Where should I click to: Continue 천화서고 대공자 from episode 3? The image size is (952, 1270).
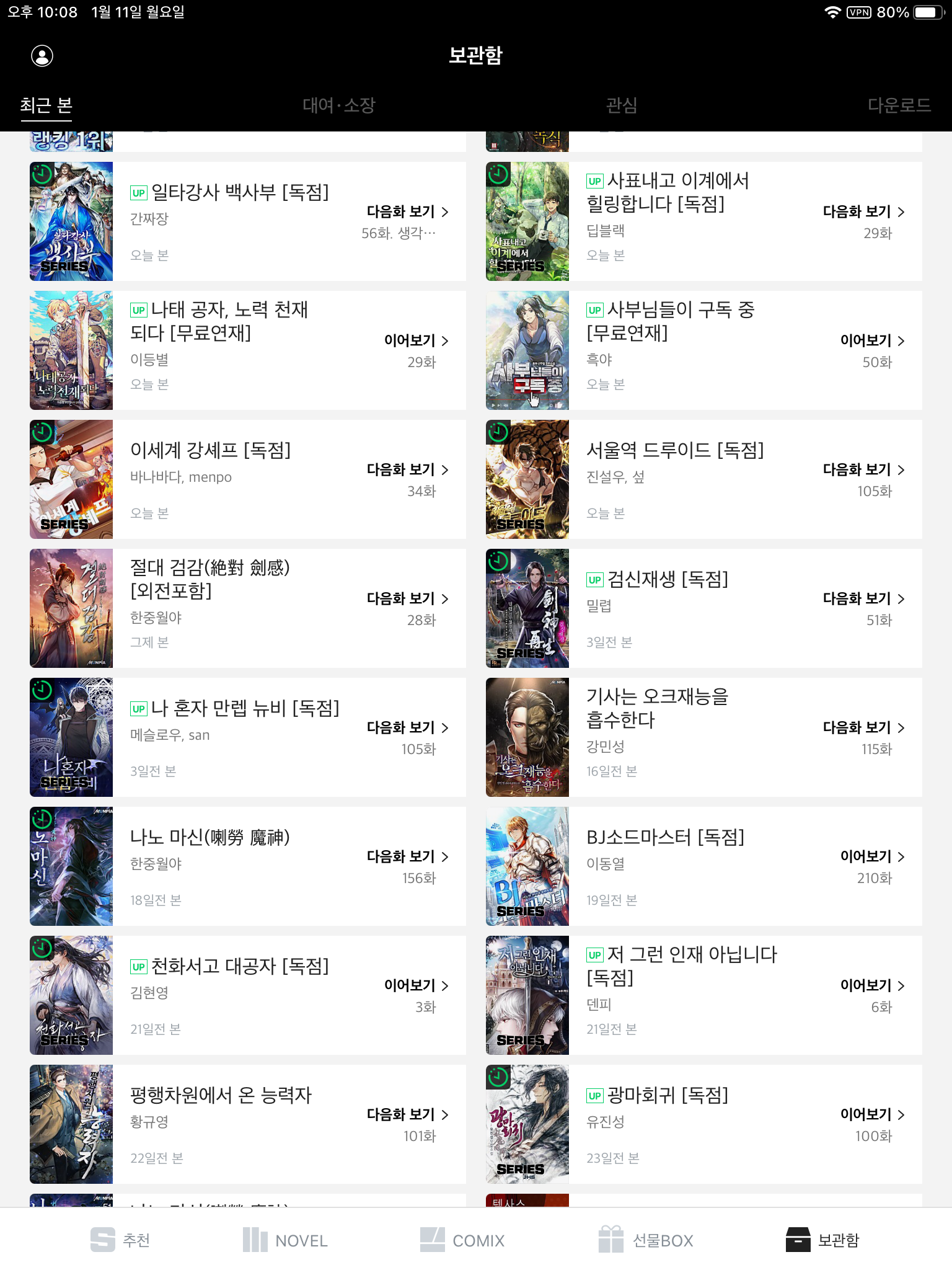click(x=416, y=986)
